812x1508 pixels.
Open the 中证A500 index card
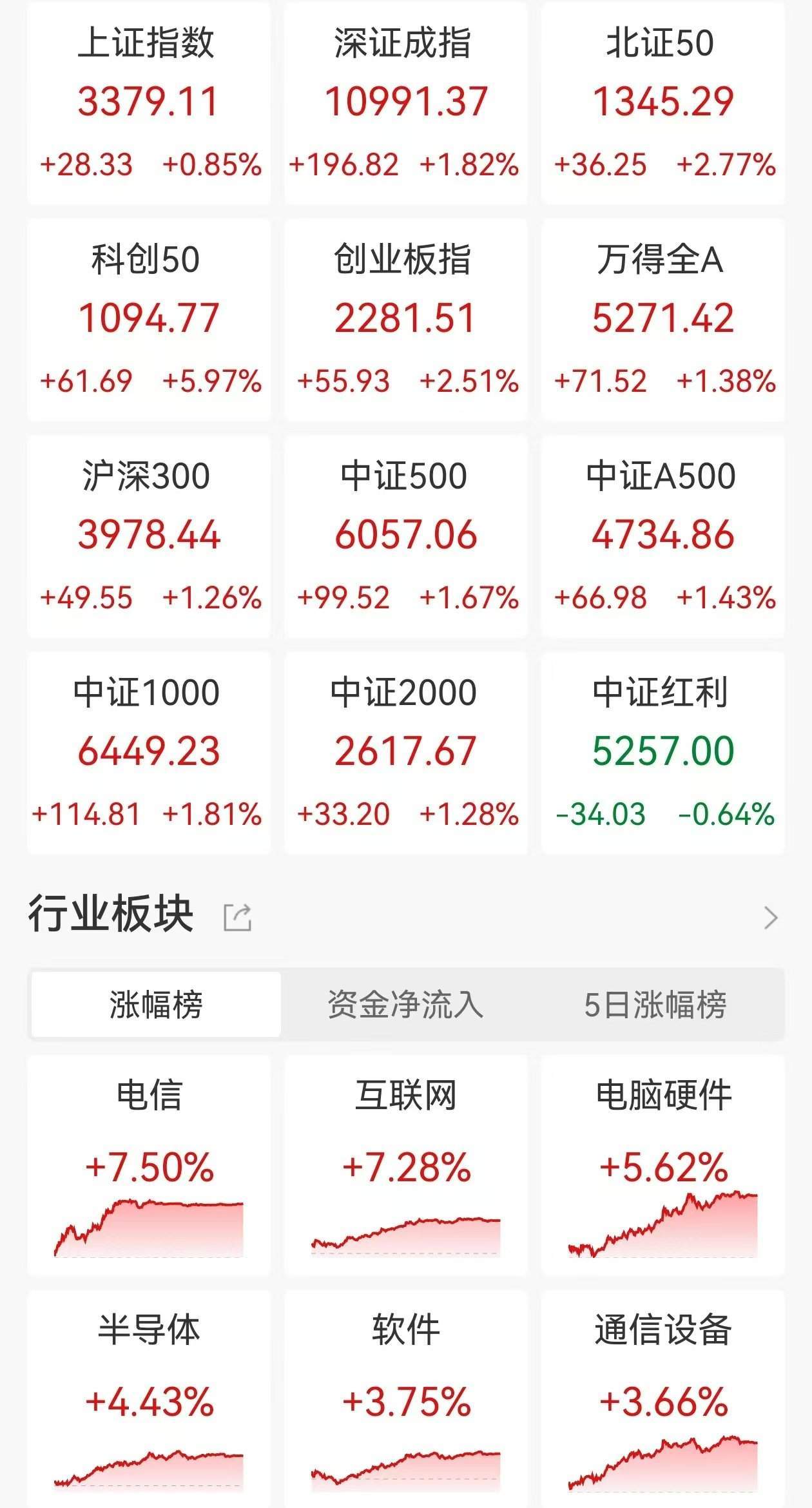point(662,536)
